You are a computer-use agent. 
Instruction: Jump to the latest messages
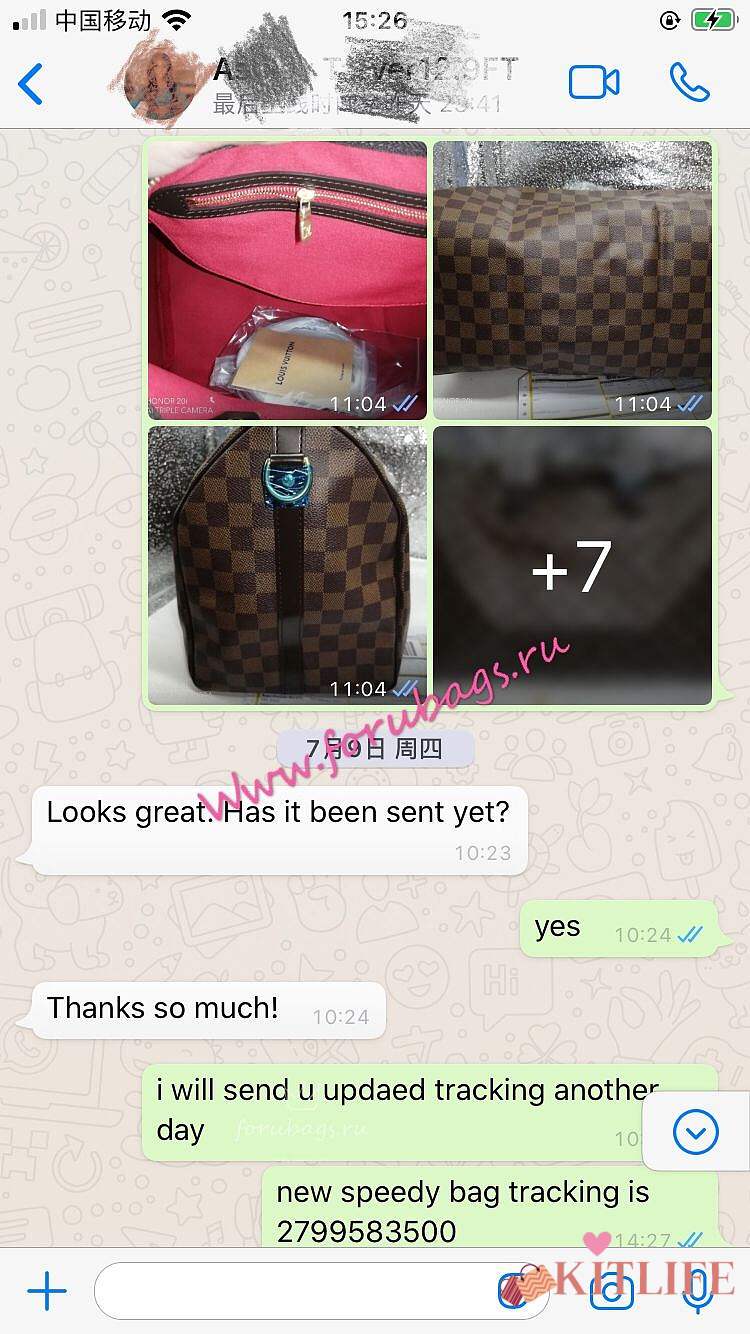click(696, 1132)
